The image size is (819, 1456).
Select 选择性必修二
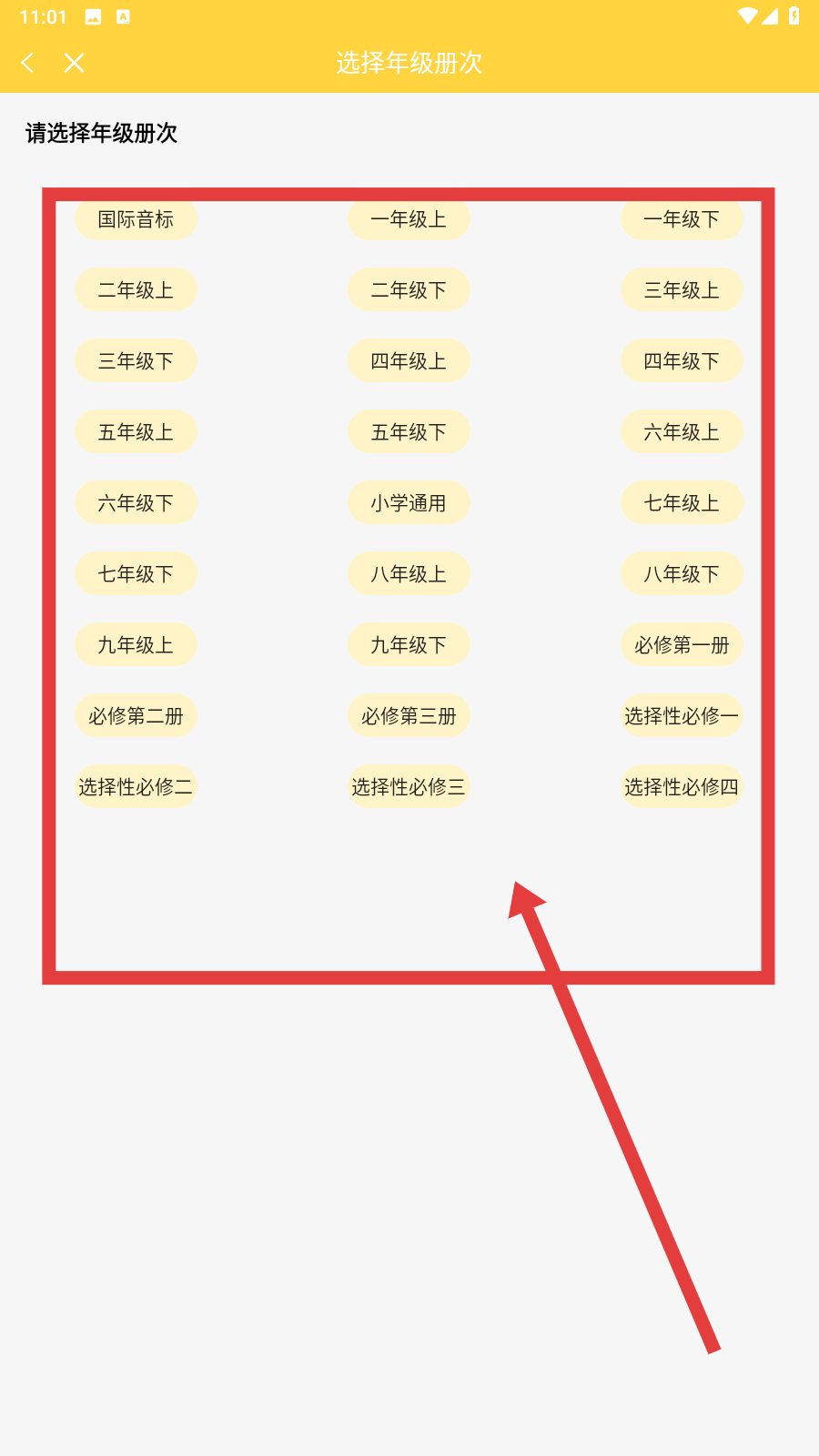tap(136, 787)
